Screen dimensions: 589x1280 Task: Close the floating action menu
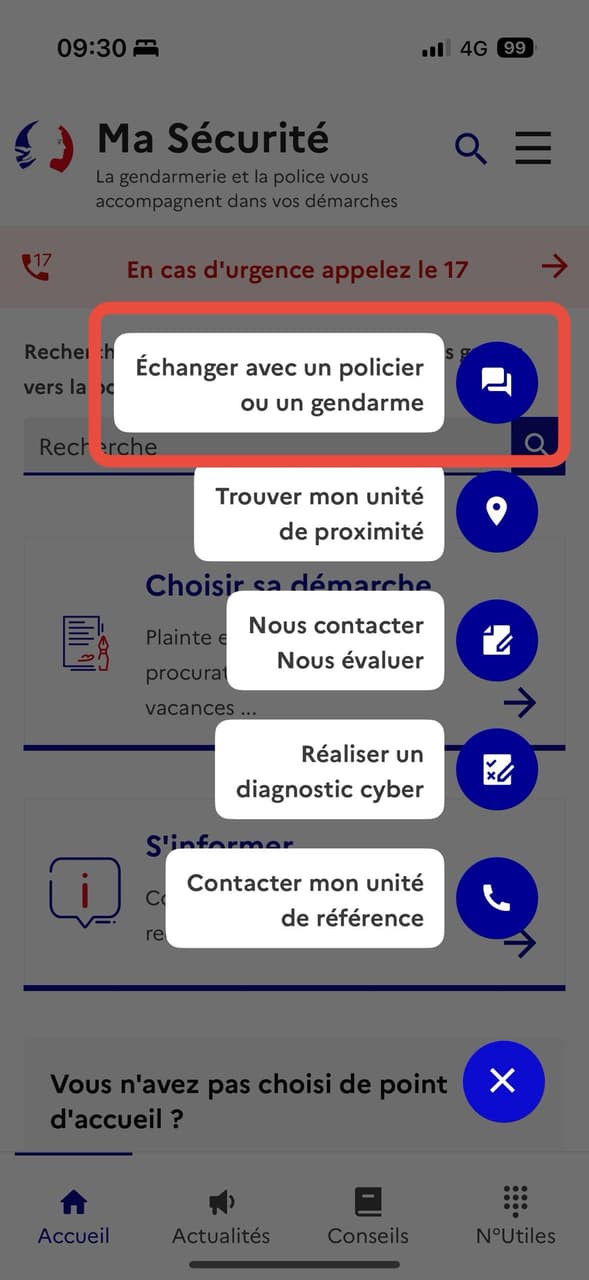(503, 1081)
